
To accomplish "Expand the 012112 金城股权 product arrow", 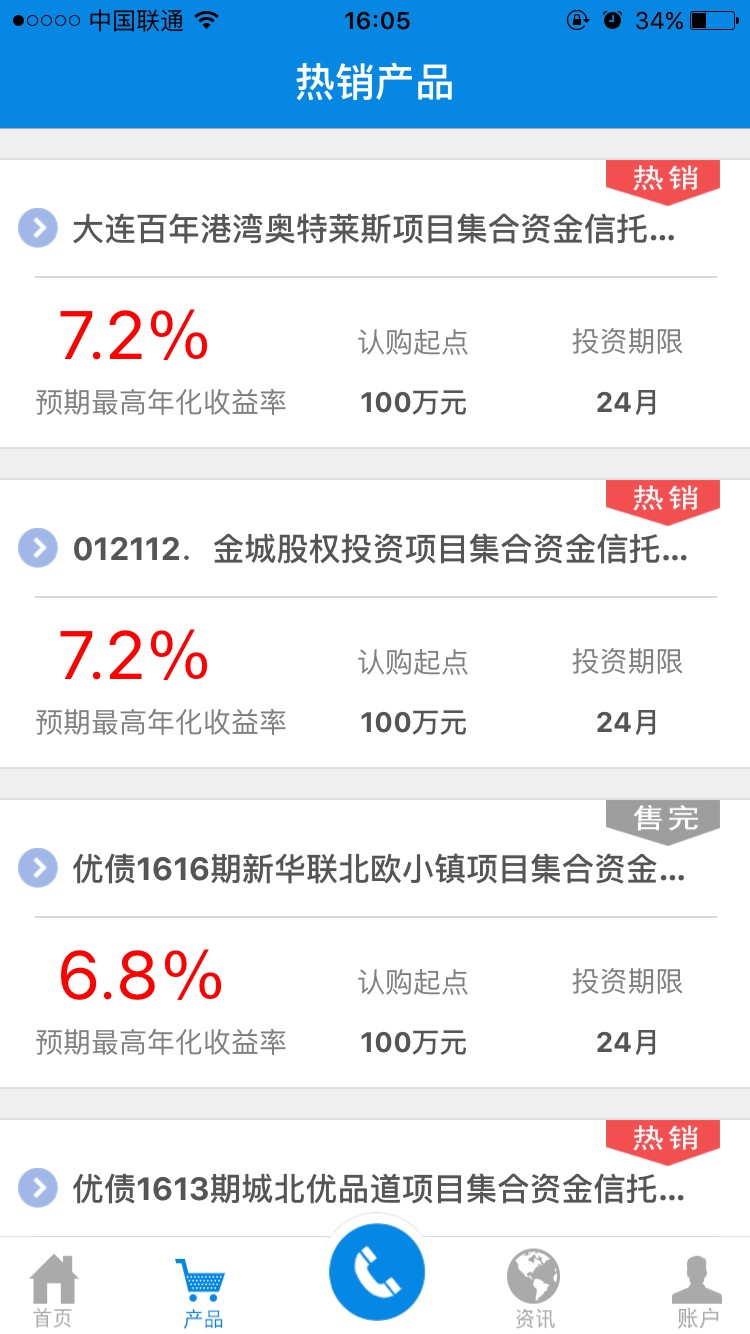I will (x=37, y=548).
